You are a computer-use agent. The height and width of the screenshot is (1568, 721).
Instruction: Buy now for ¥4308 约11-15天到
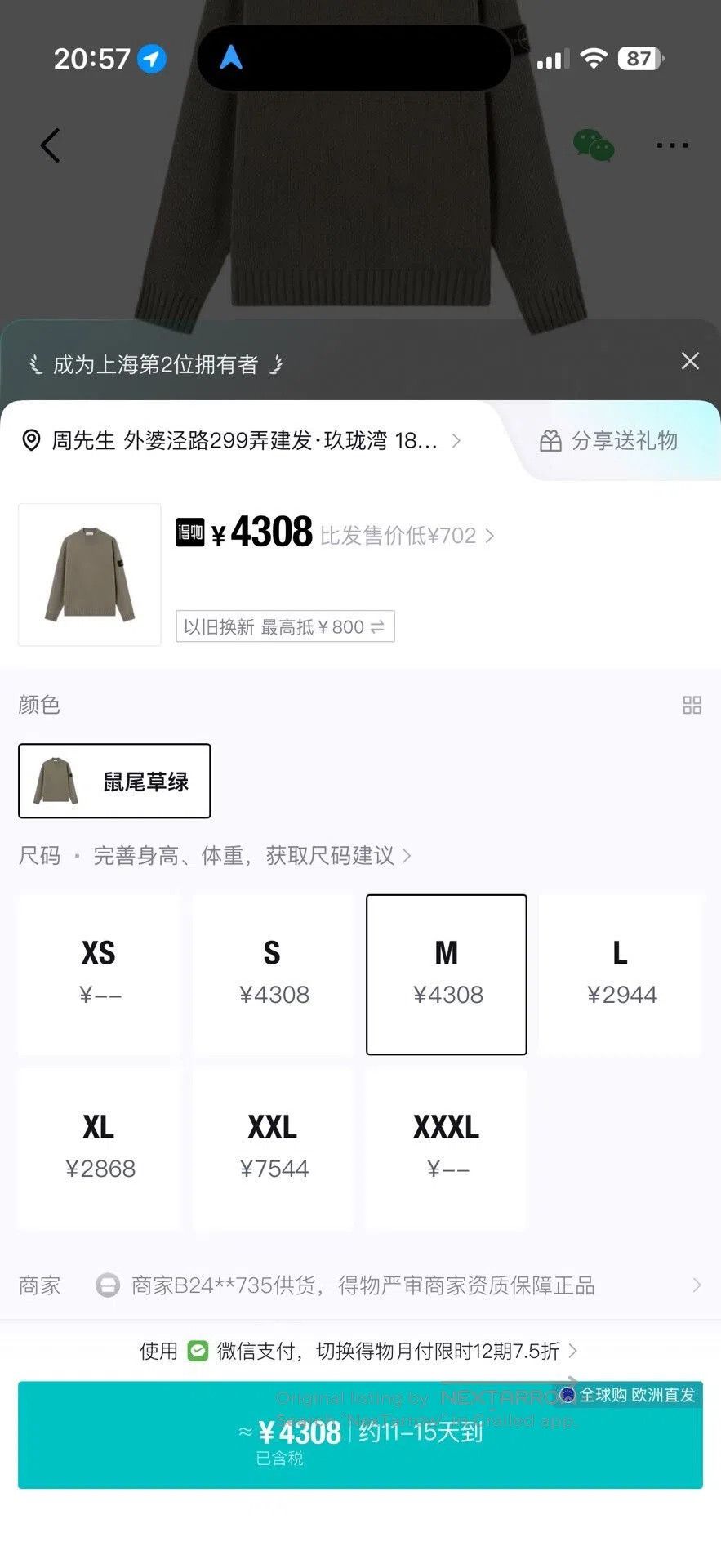360,1435
